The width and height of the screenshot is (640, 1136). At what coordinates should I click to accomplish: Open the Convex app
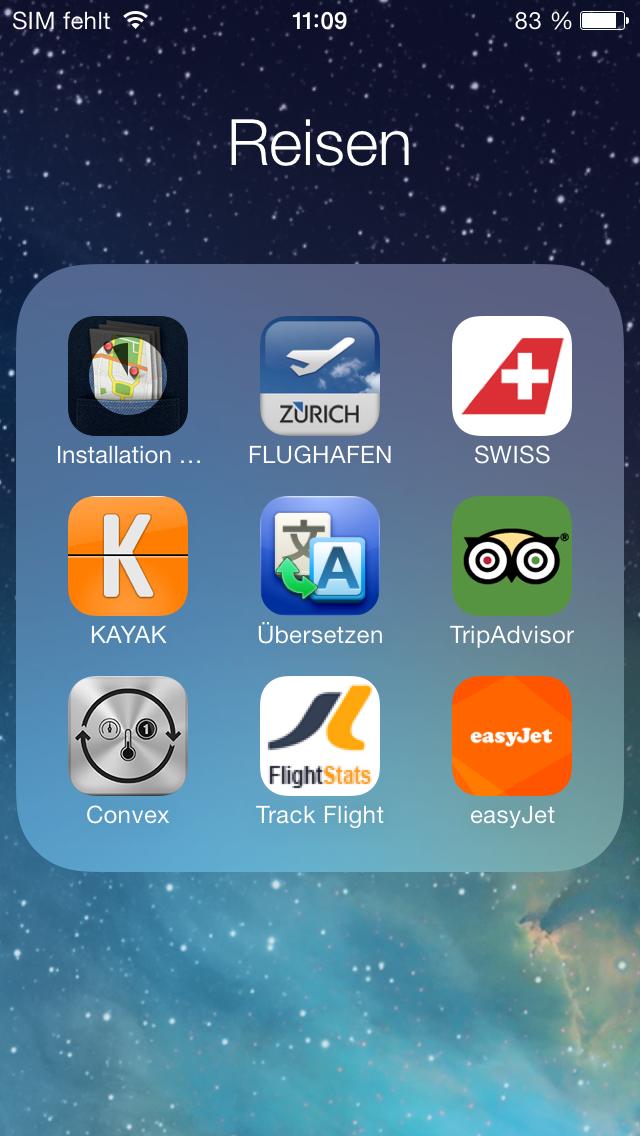[x=128, y=736]
